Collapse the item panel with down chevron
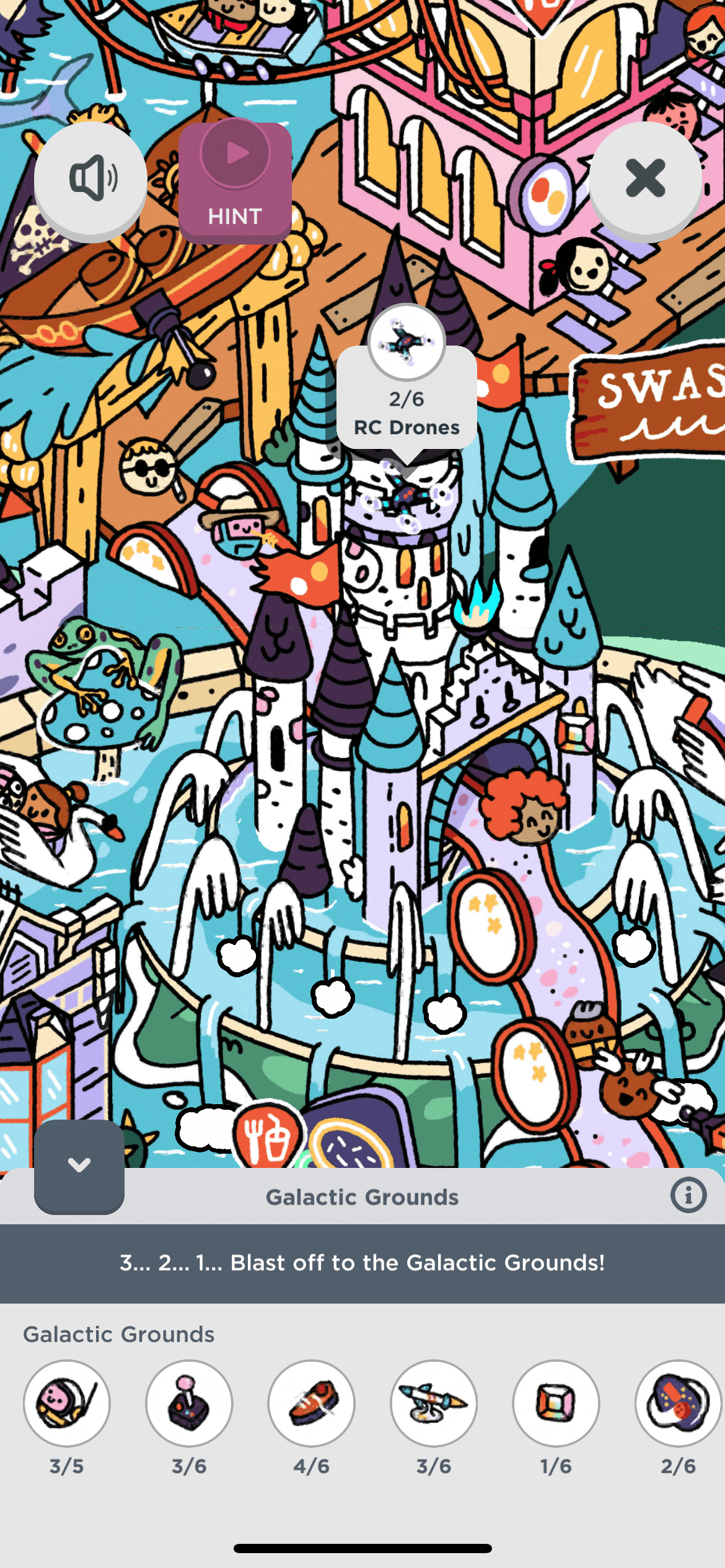The image size is (725, 1568). click(79, 1165)
